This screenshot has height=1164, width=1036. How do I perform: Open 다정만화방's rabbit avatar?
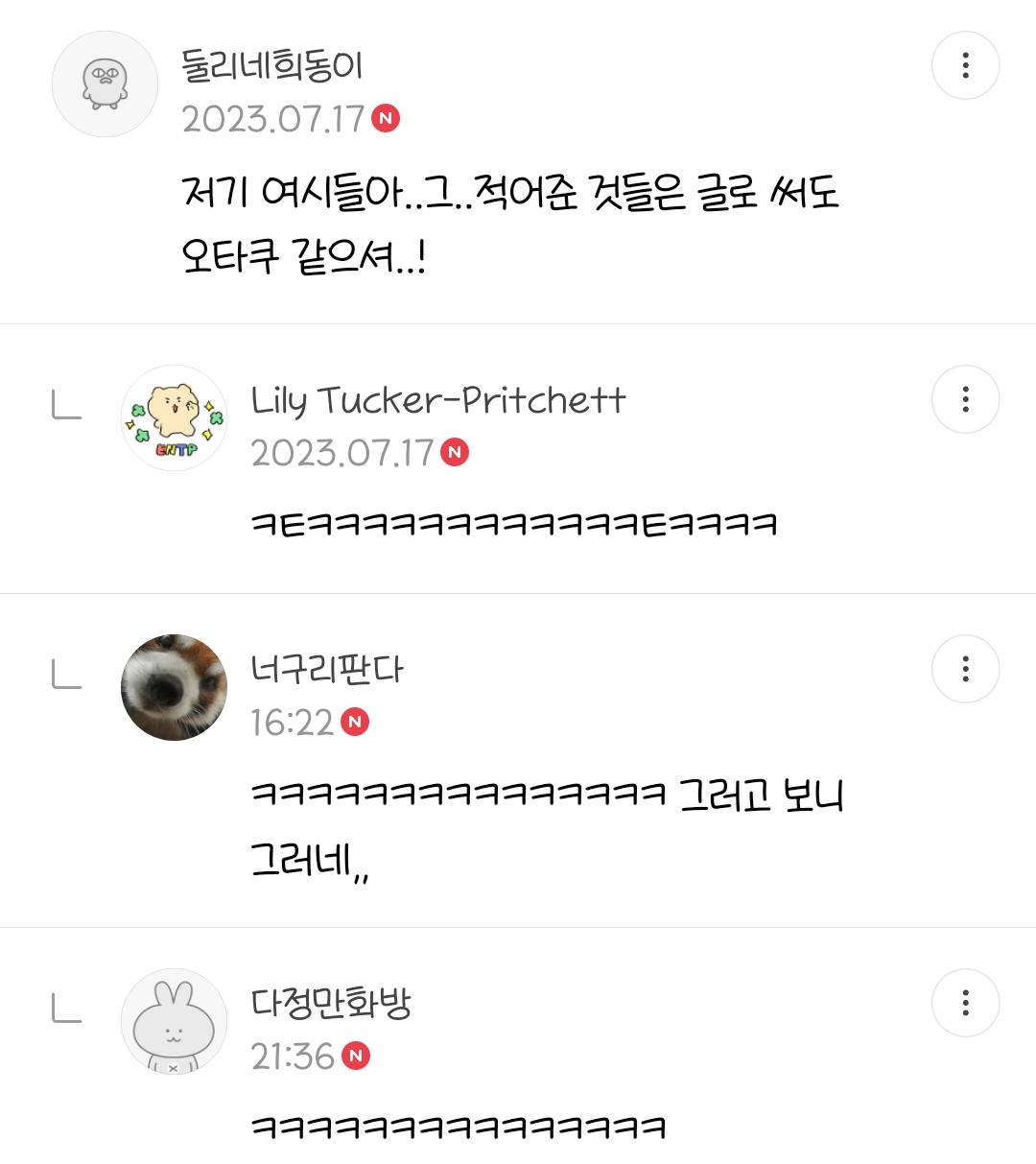[175, 1021]
